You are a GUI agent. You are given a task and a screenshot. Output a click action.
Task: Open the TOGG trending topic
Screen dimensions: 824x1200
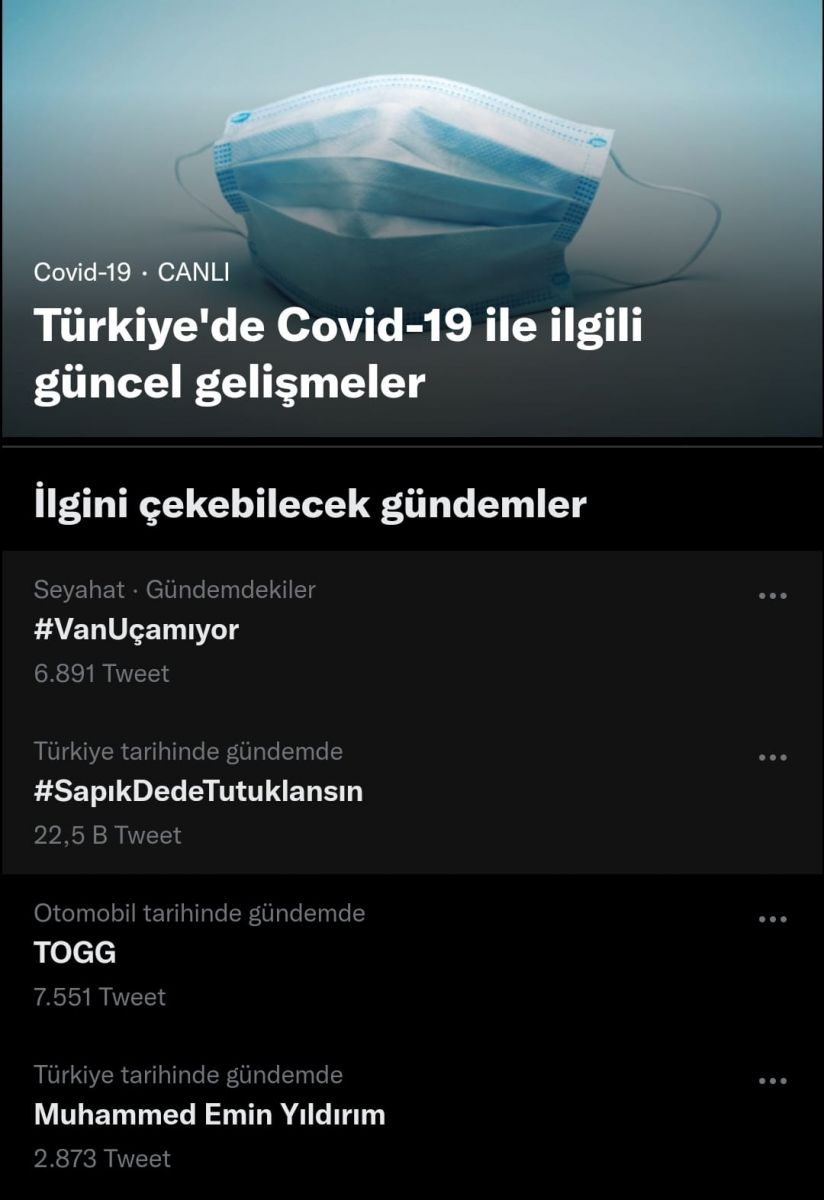(75, 953)
